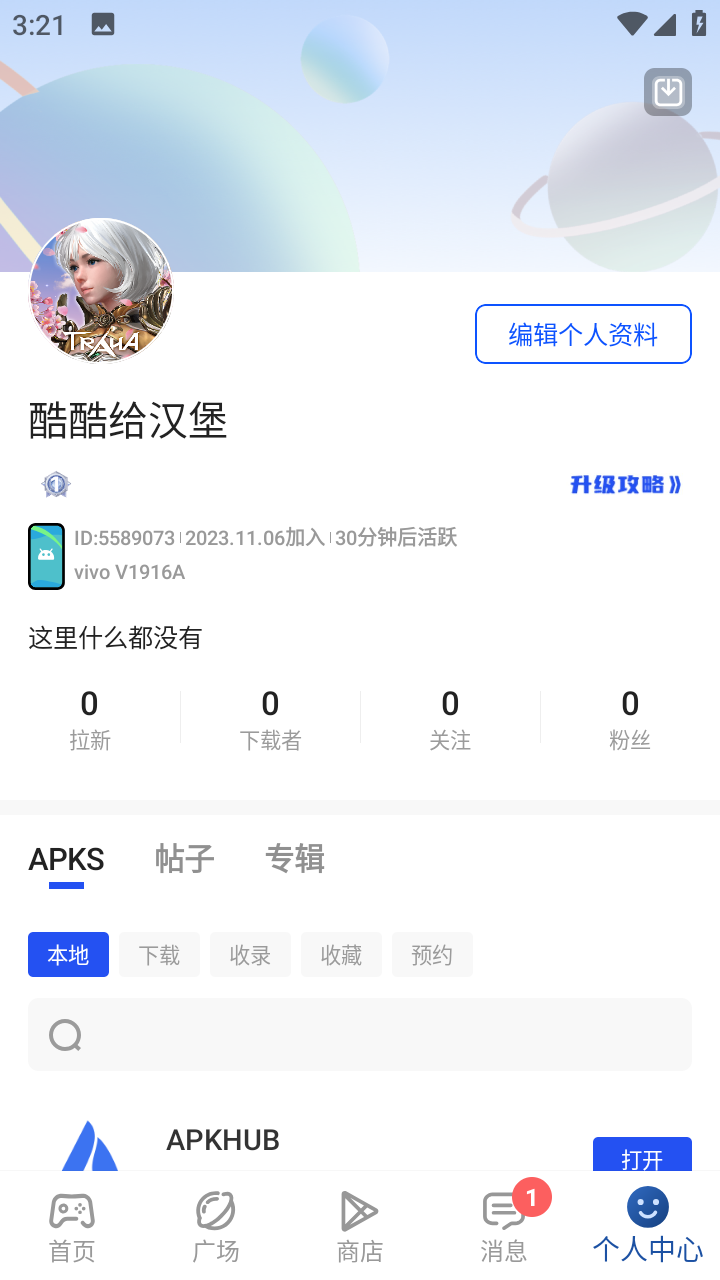This screenshot has width=720, height=1280.
Task: Open the 关注 following list
Action: coord(450,719)
